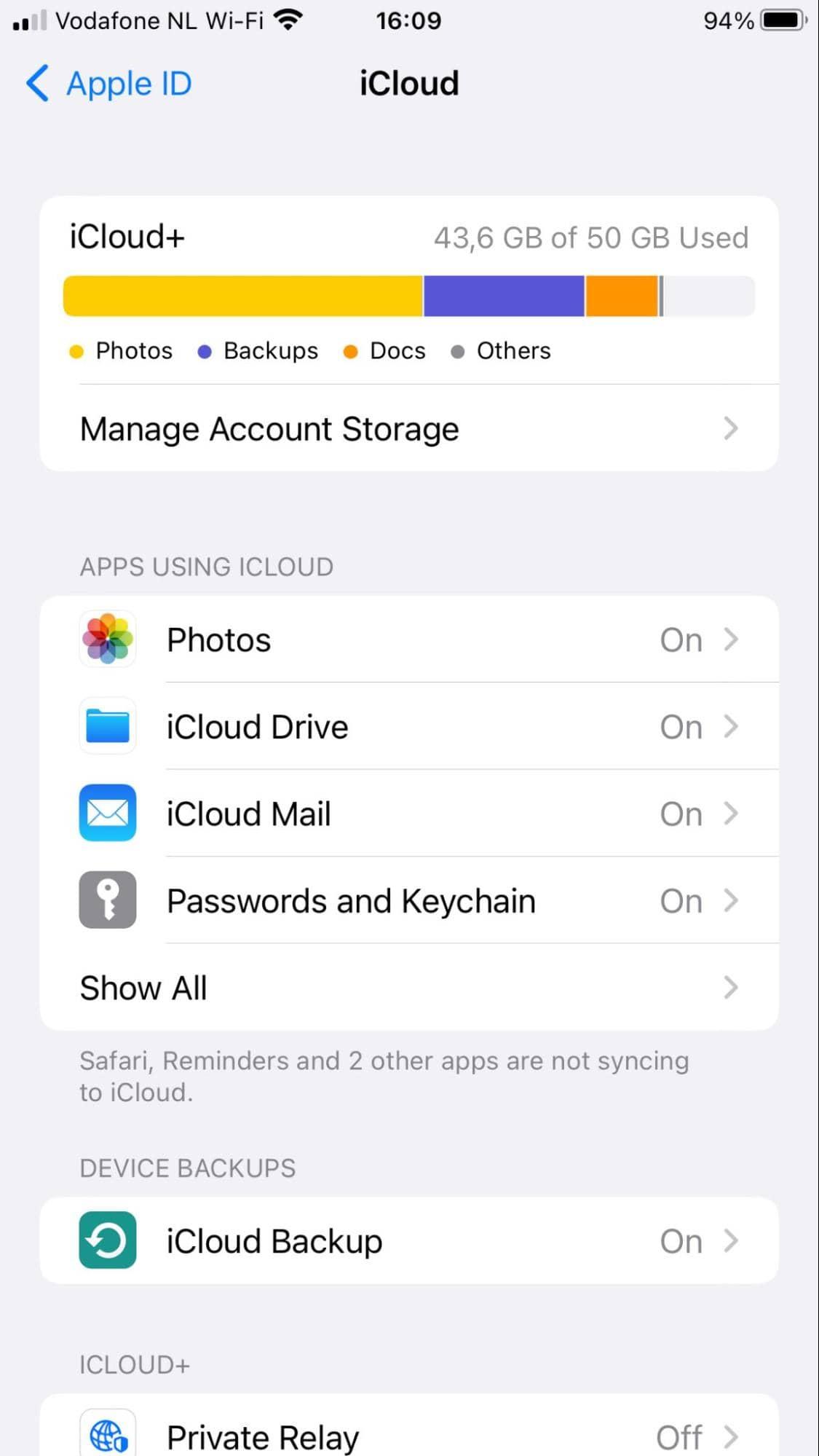Screen dimensions: 819x1456
Task: Expand the Manage Account Storage chevron
Action: (x=731, y=428)
